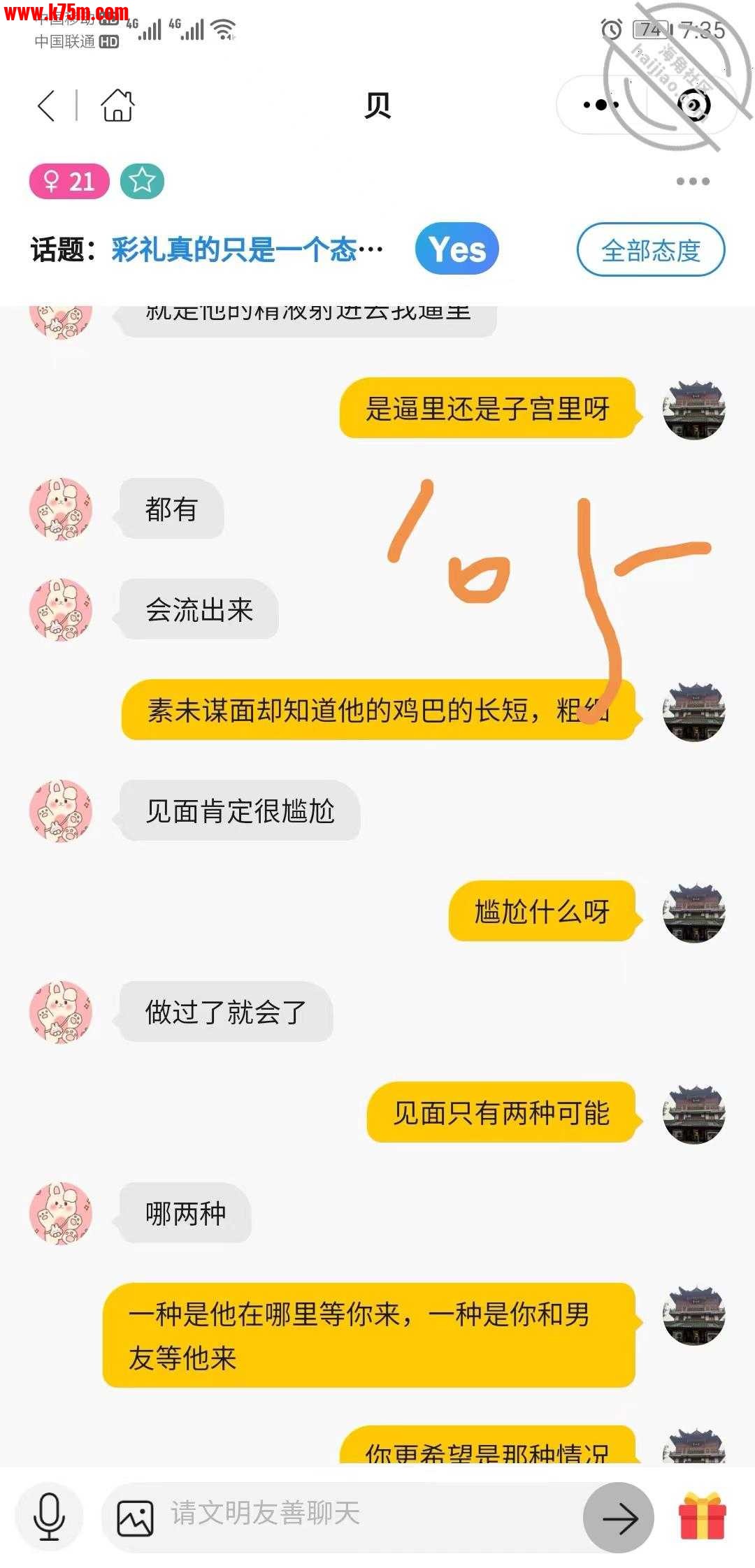Open the rabbit avatar next to 都有

coord(61,509)
